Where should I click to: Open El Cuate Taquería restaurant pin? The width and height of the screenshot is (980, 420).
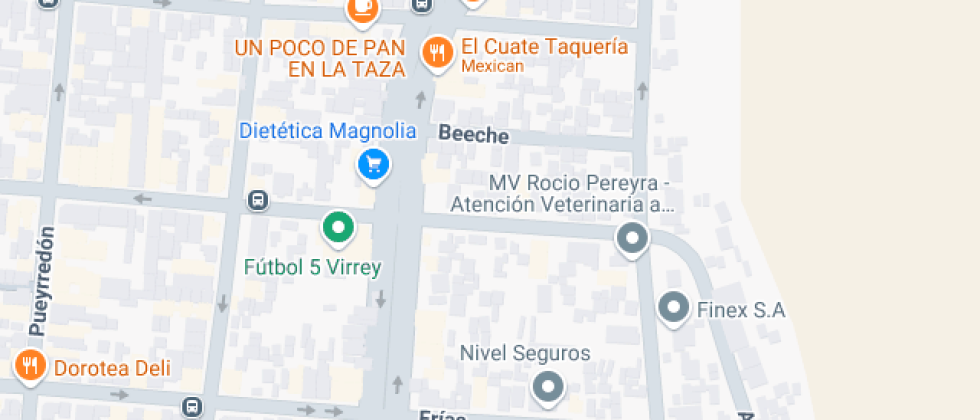pyautogui.click(x=436, y=52)
